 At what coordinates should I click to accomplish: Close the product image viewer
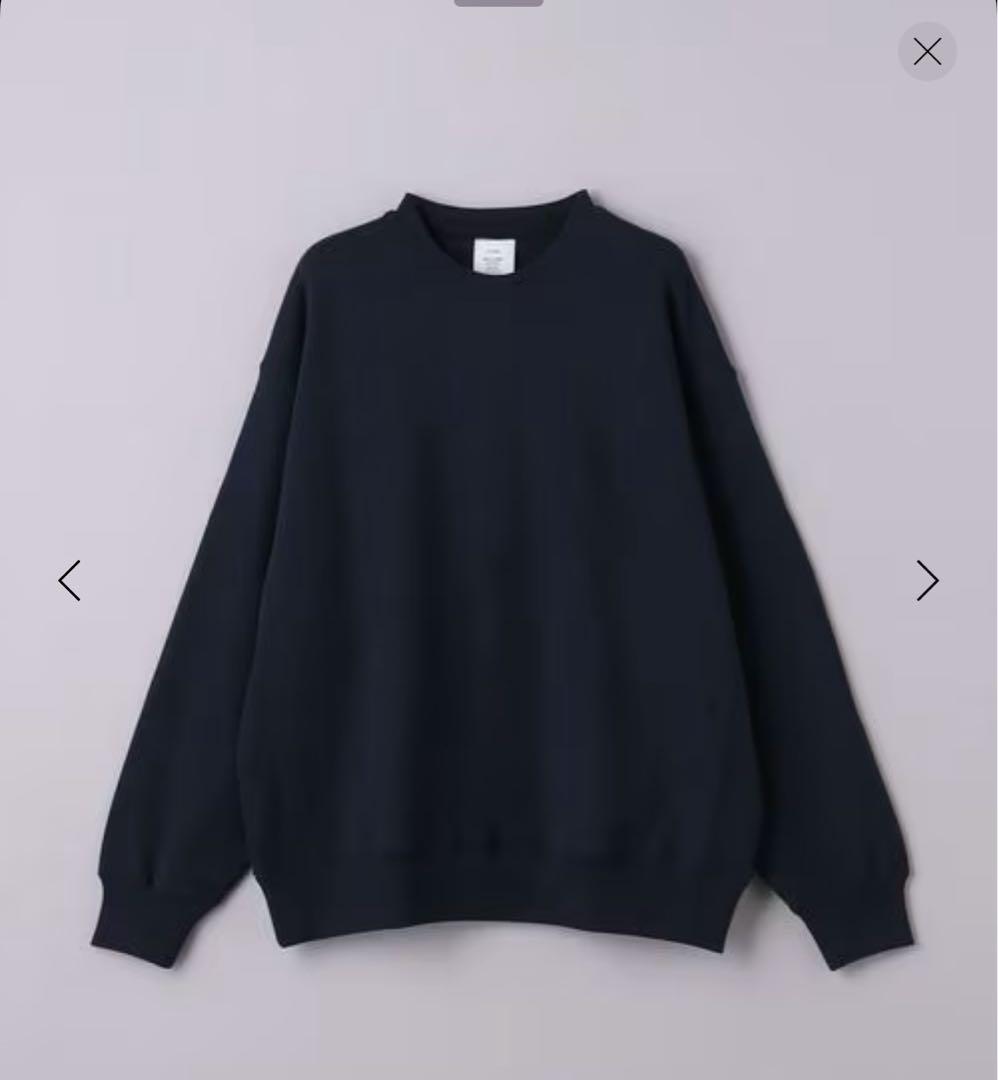927,52
